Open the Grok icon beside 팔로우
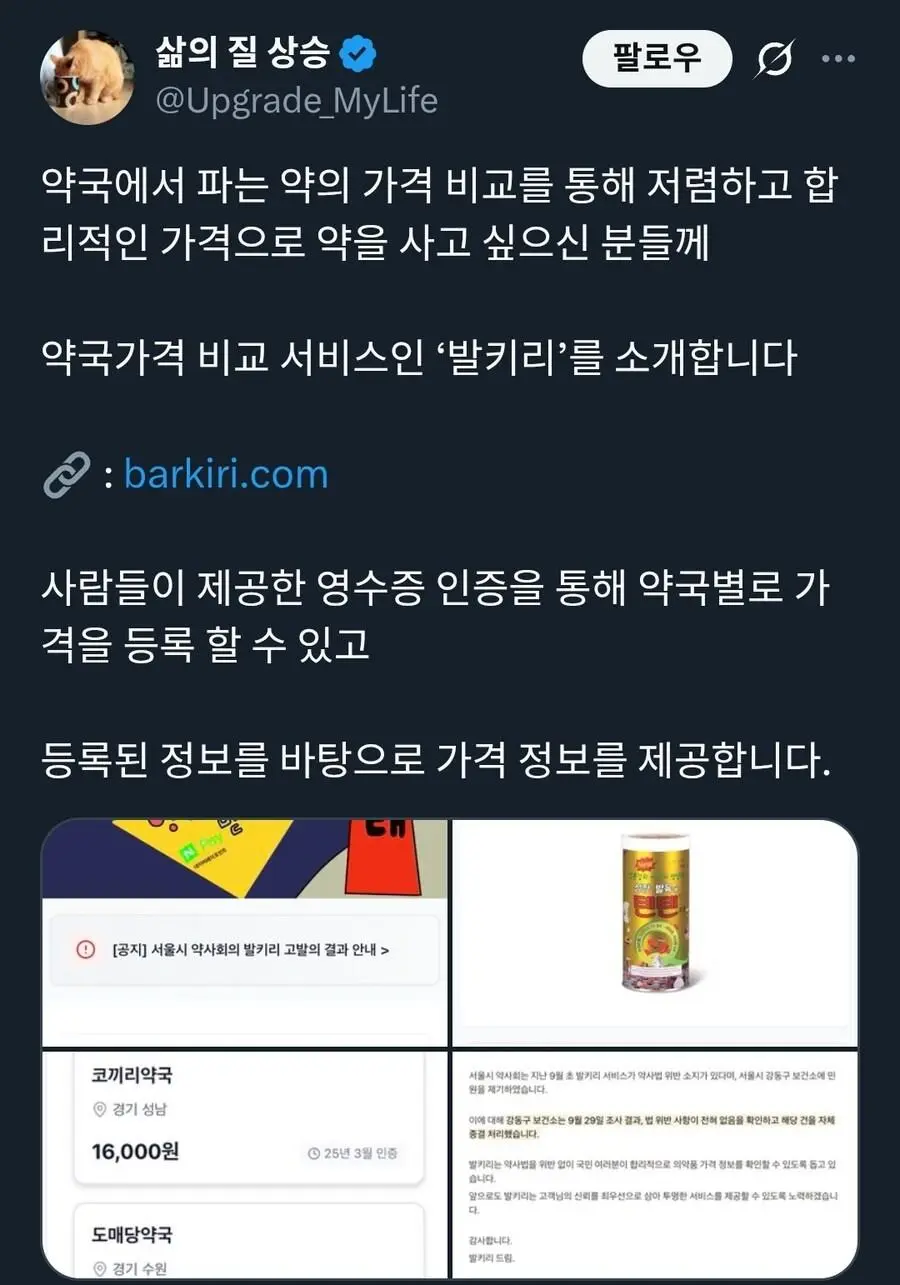This screenshot has width=900, height=1285. (x=773, y=62)
